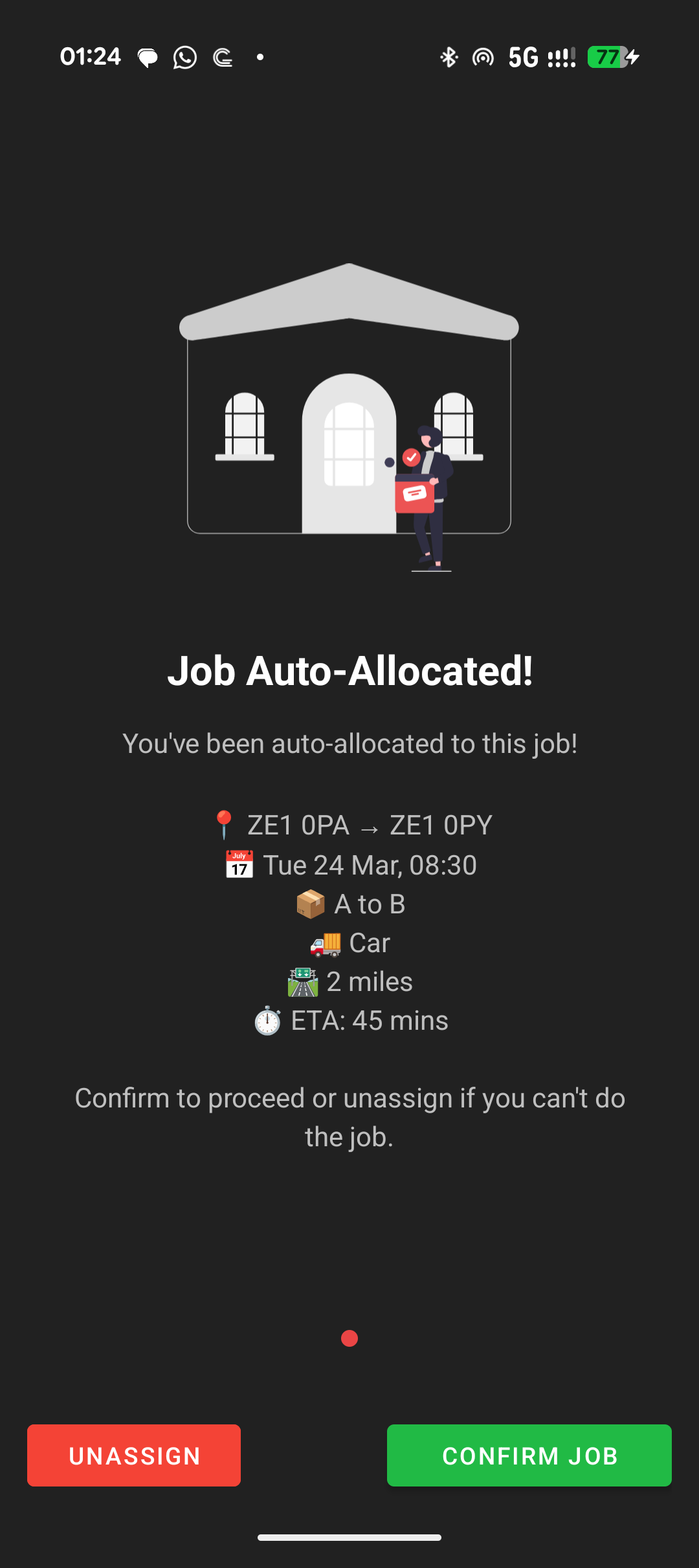The image size is (699, 1568).
Task: Confirm the auto-allocated job
Action: tap(529, 1455)
